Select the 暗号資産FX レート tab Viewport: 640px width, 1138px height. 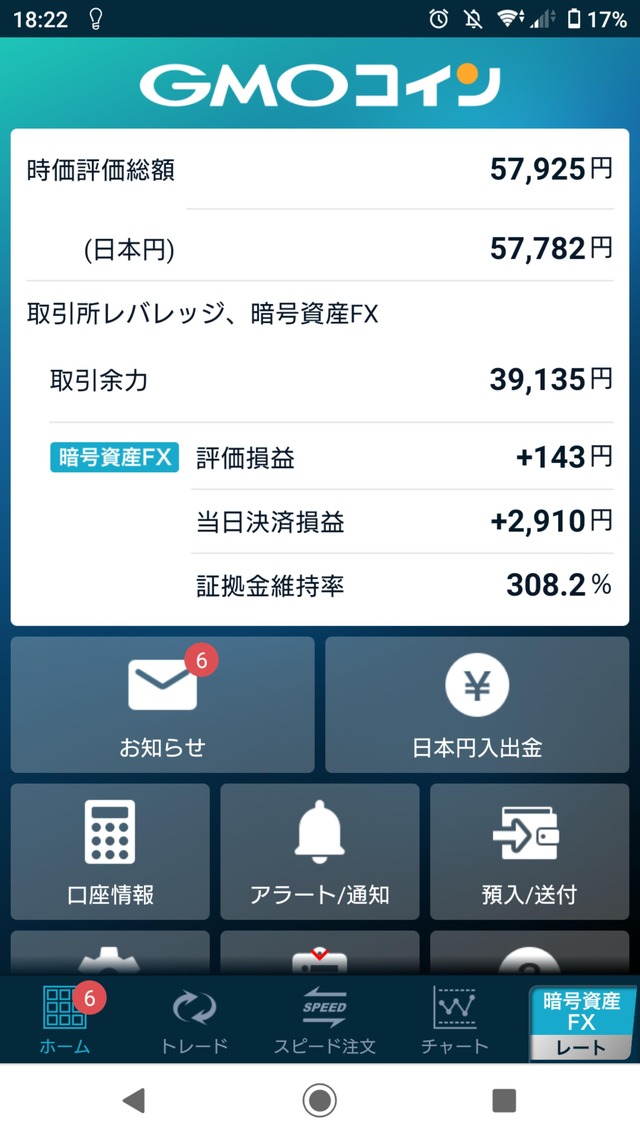(x=582, y=1021)
